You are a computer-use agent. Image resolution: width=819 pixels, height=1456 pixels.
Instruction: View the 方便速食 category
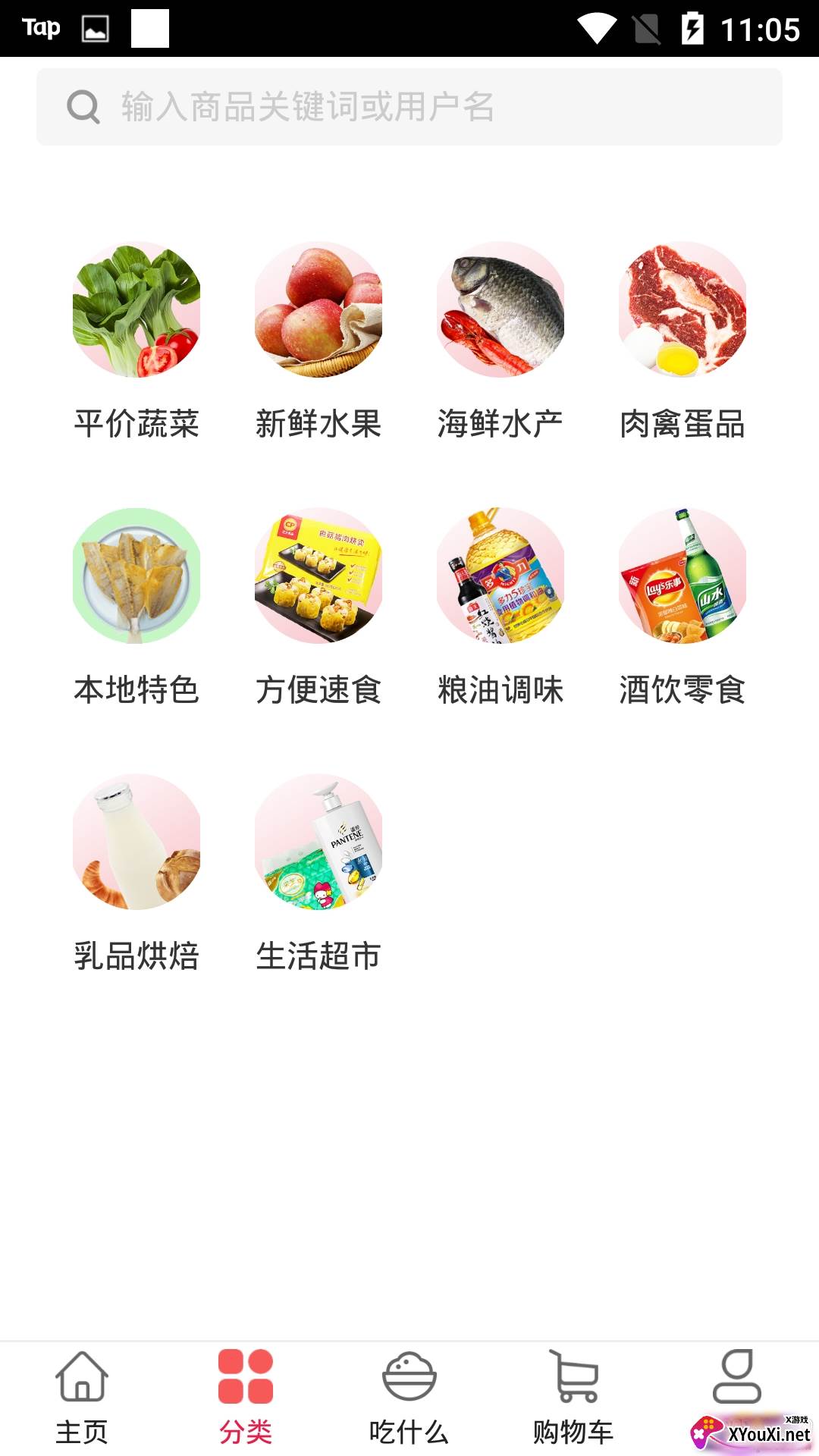pyautogui.click(x=318, y=607)
